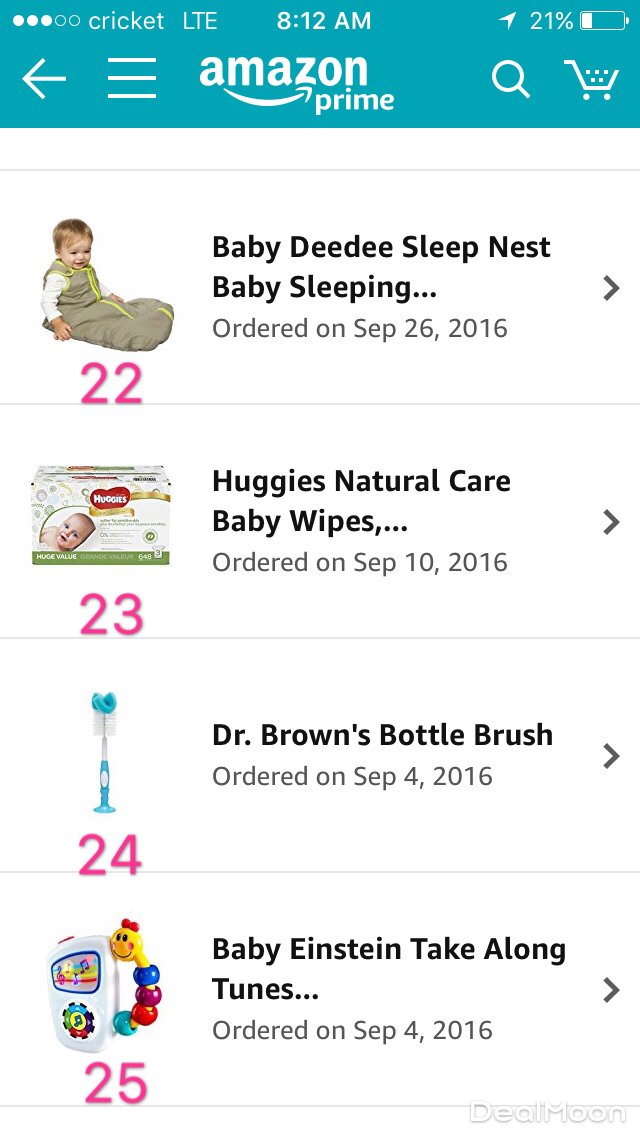Open the Dr. Brown's Bottle Brush order
Viewport: 640px width, 1136px height.
pos(381,755)
